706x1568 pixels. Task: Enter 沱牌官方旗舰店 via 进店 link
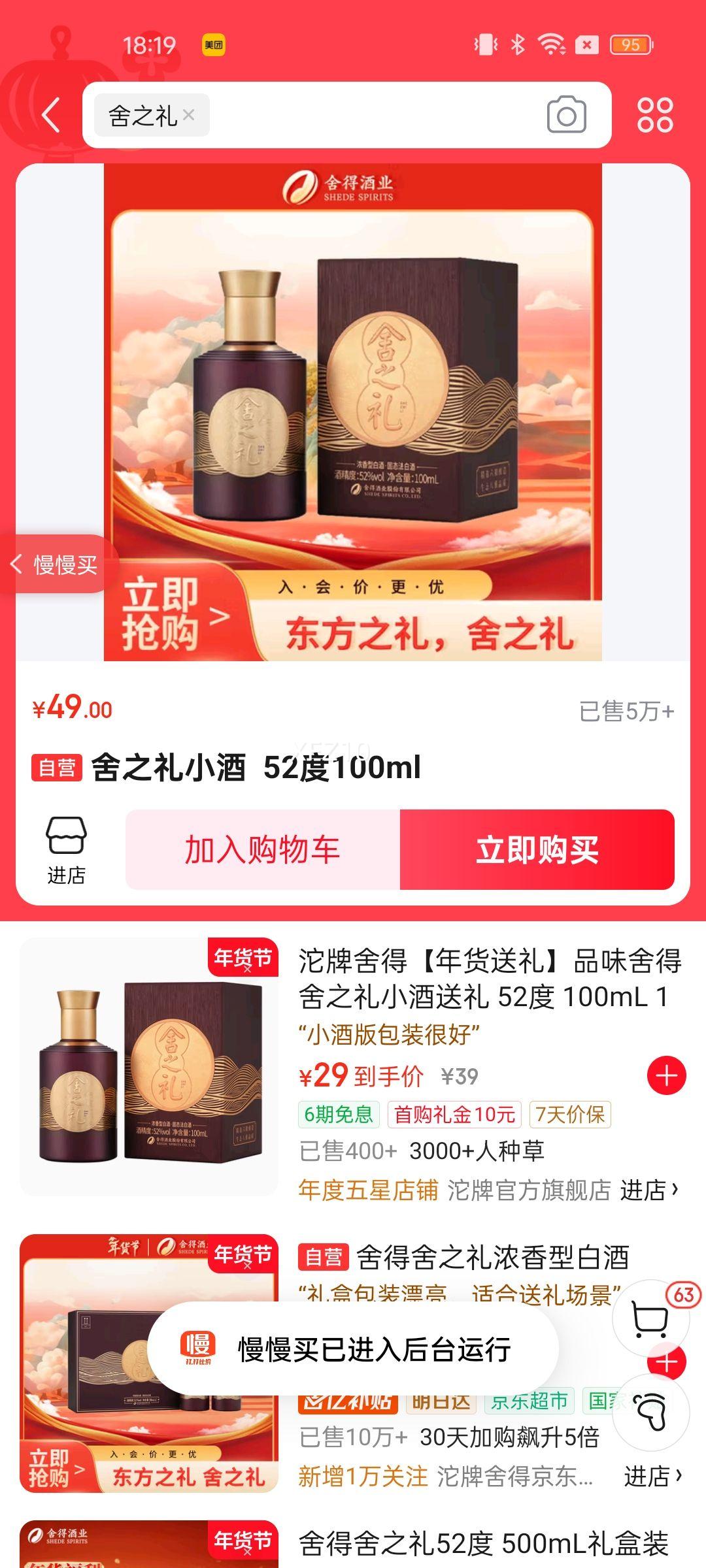pos(649,1190)
